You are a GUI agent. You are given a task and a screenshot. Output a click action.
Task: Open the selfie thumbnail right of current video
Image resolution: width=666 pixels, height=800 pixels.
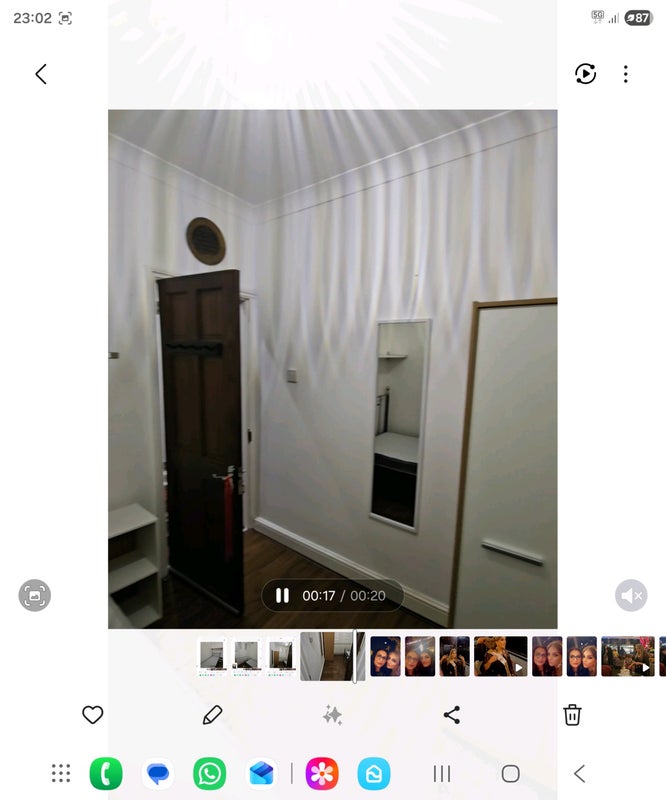[x=385, y=656]
